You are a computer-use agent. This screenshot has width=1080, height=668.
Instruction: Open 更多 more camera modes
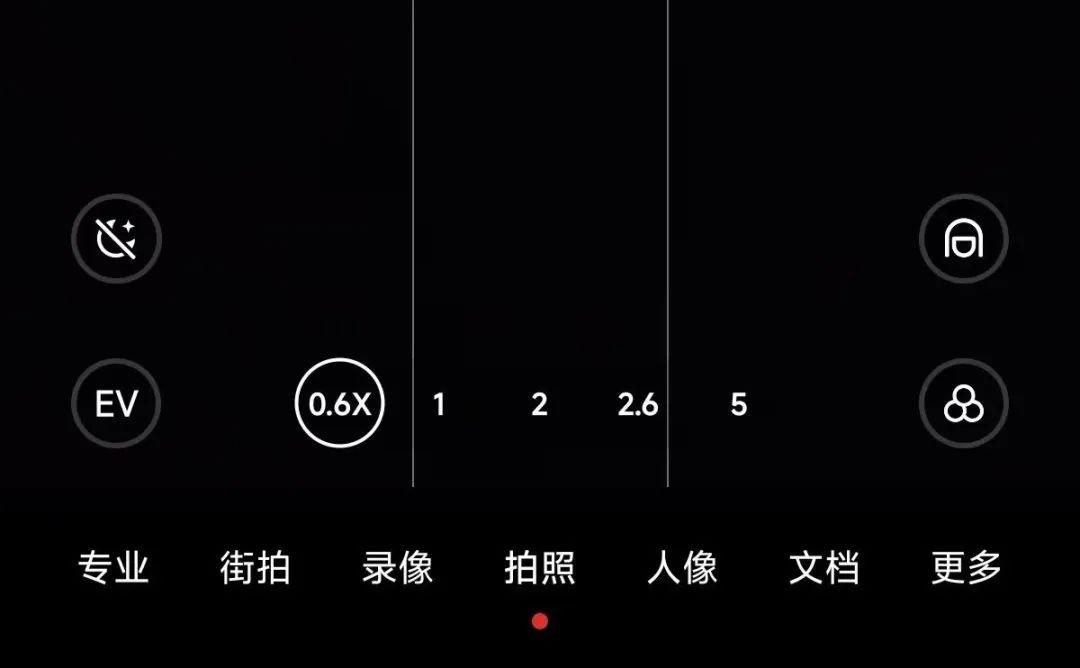966,568
